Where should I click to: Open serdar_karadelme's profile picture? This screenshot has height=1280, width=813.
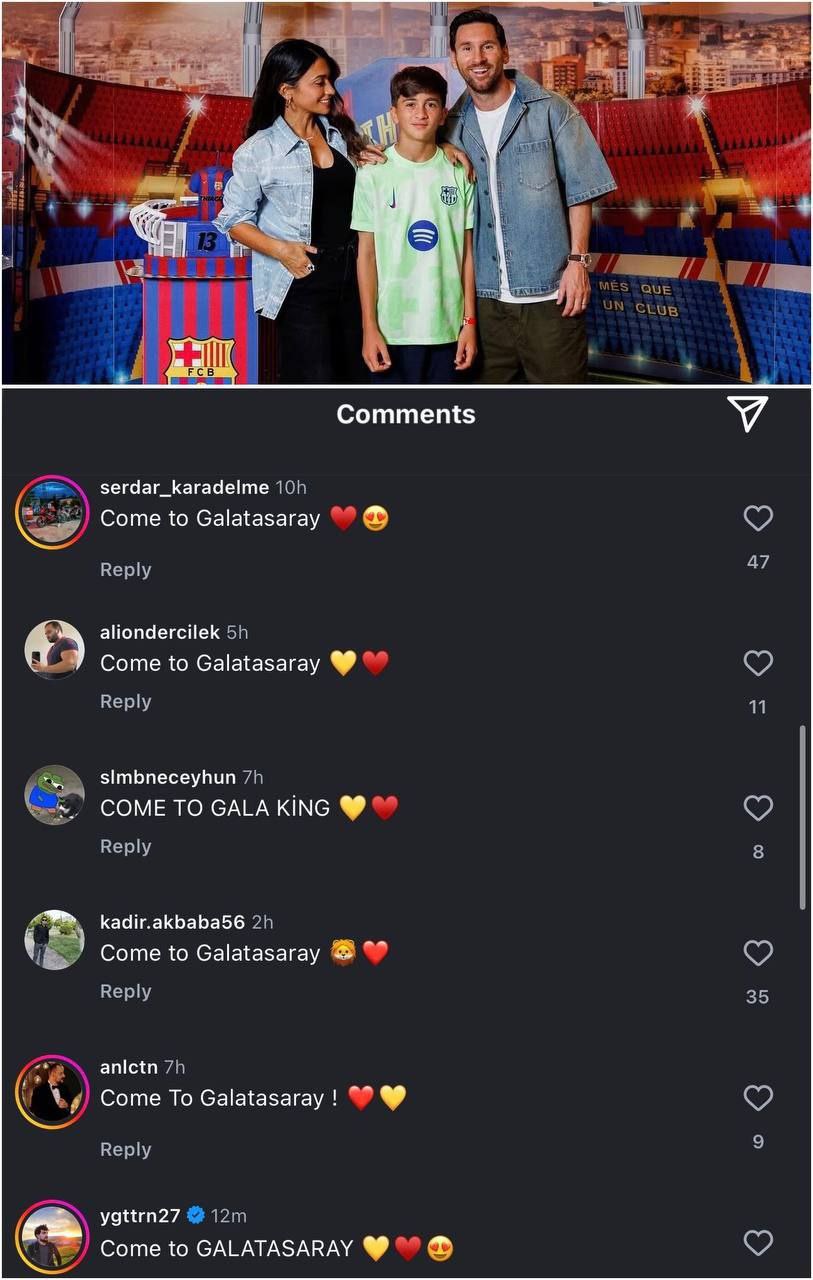(x=54, y=512)
